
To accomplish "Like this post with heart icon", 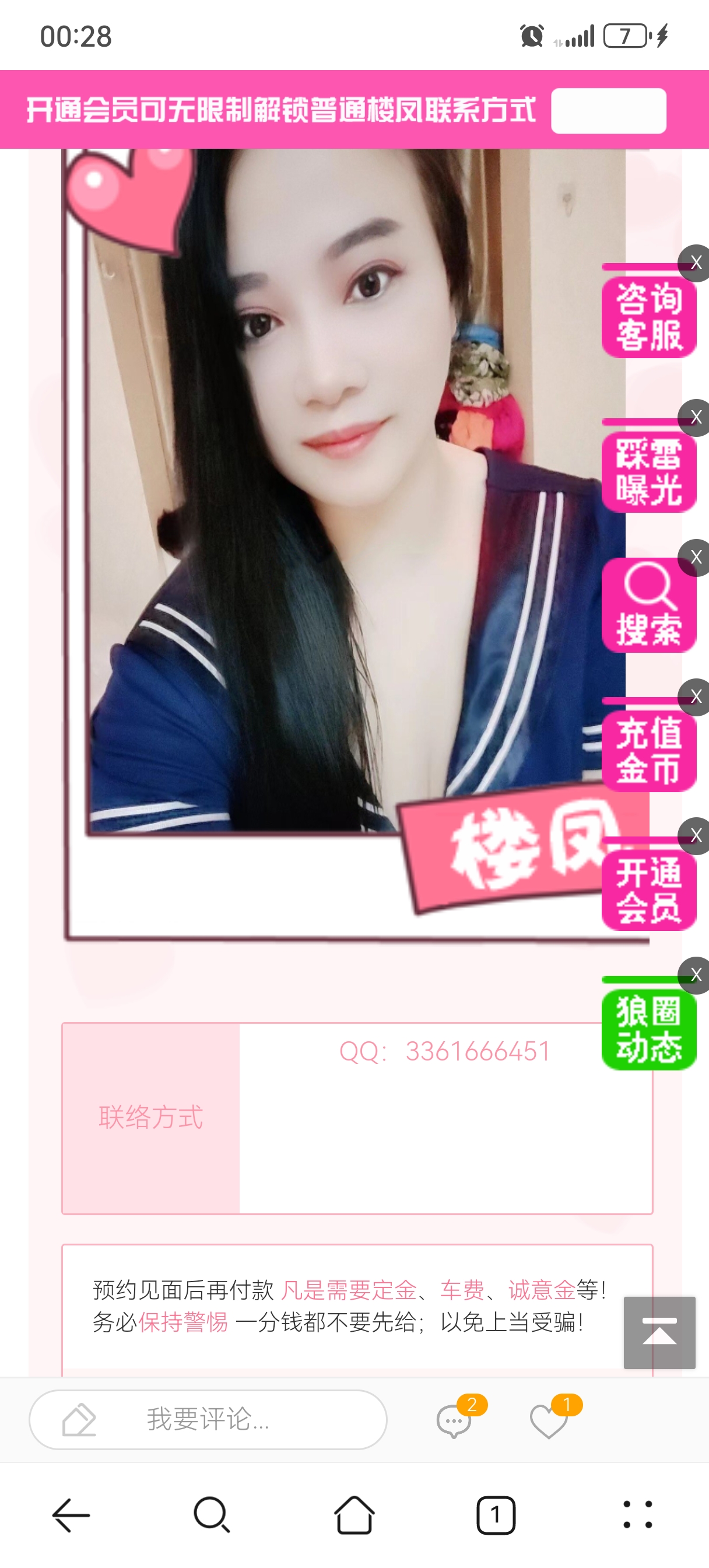I will [548, 1422].
